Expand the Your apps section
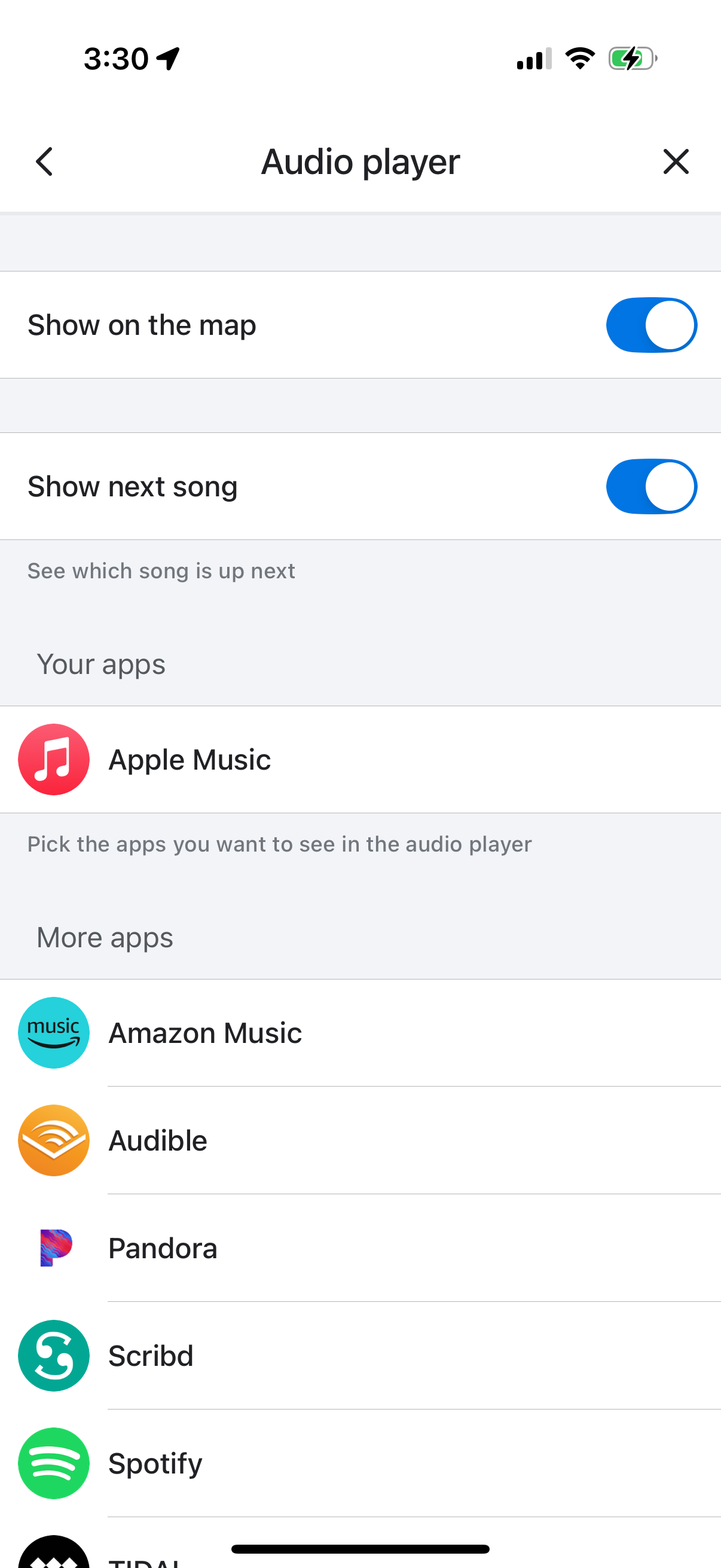The width and height of the screenshot is (721, 1568). (101, 663)
